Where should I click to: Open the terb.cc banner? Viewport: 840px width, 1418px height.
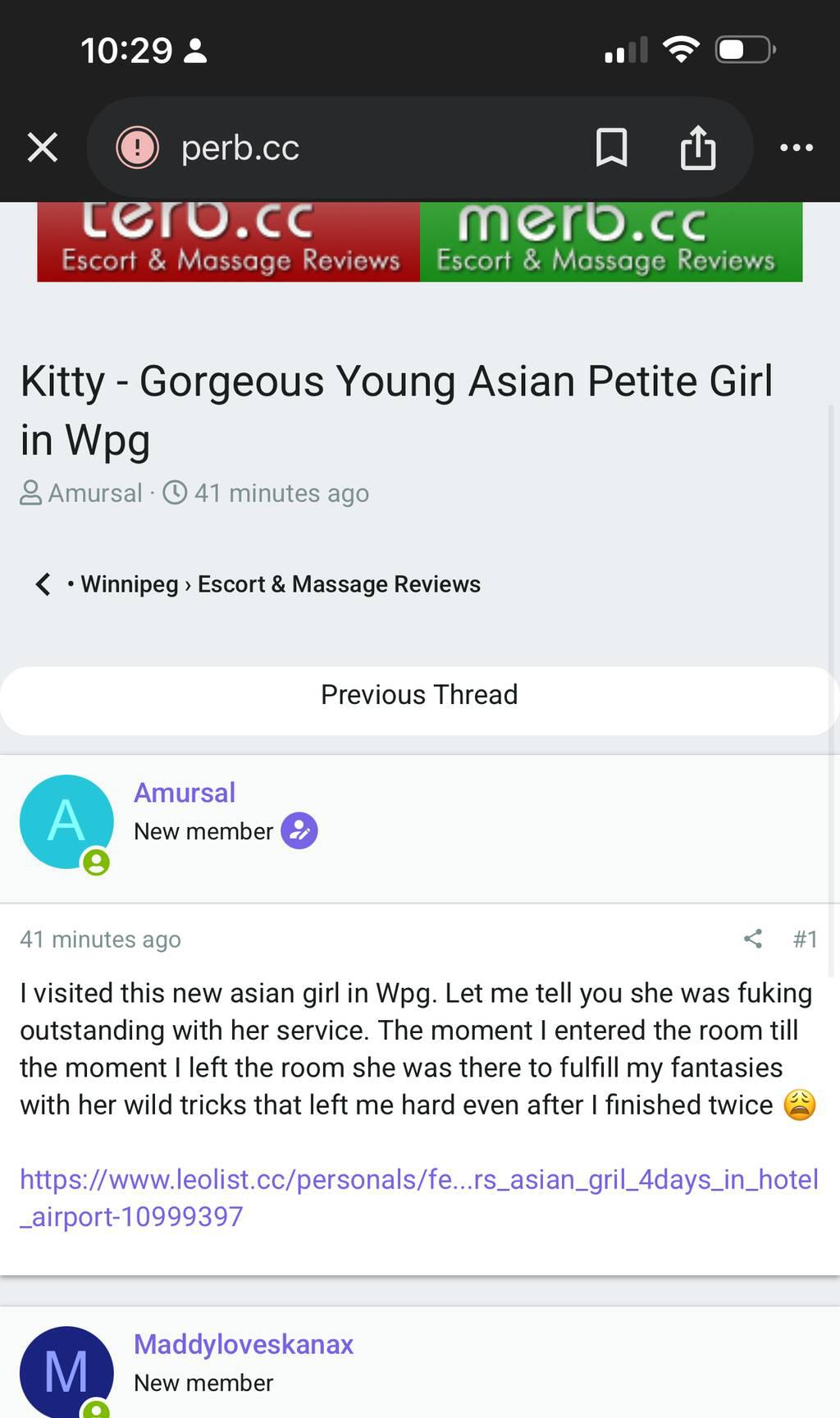click(x=229, y=243)
